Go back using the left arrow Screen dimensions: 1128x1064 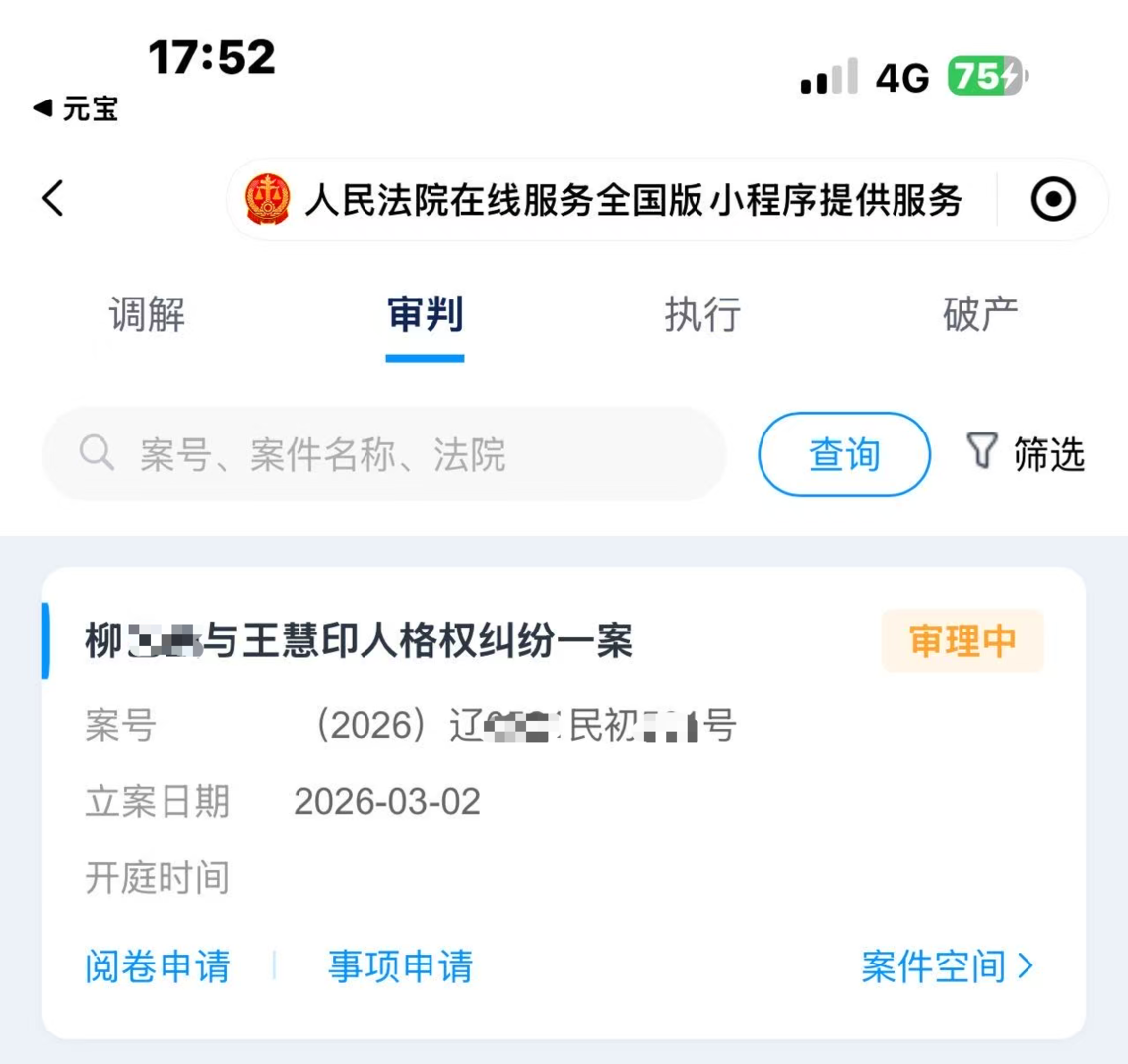click(x=54, y=199)
